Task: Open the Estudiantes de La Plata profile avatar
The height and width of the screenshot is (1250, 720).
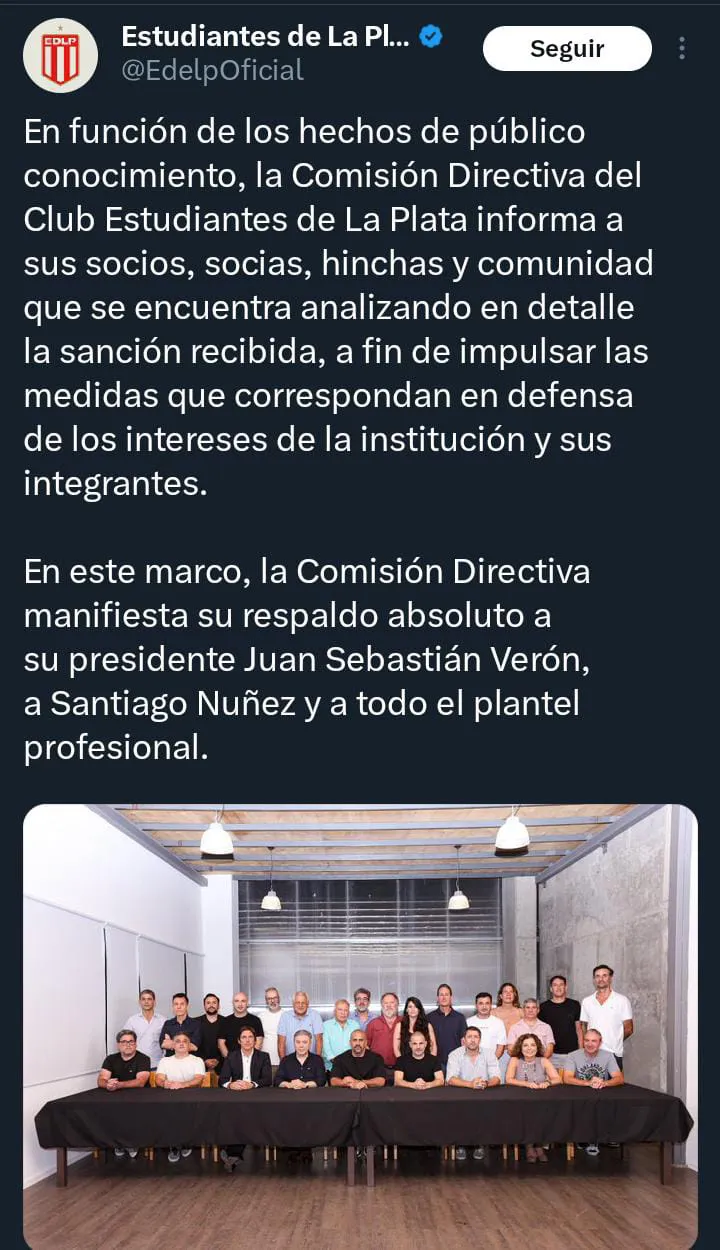Action: tap(60, 56)
